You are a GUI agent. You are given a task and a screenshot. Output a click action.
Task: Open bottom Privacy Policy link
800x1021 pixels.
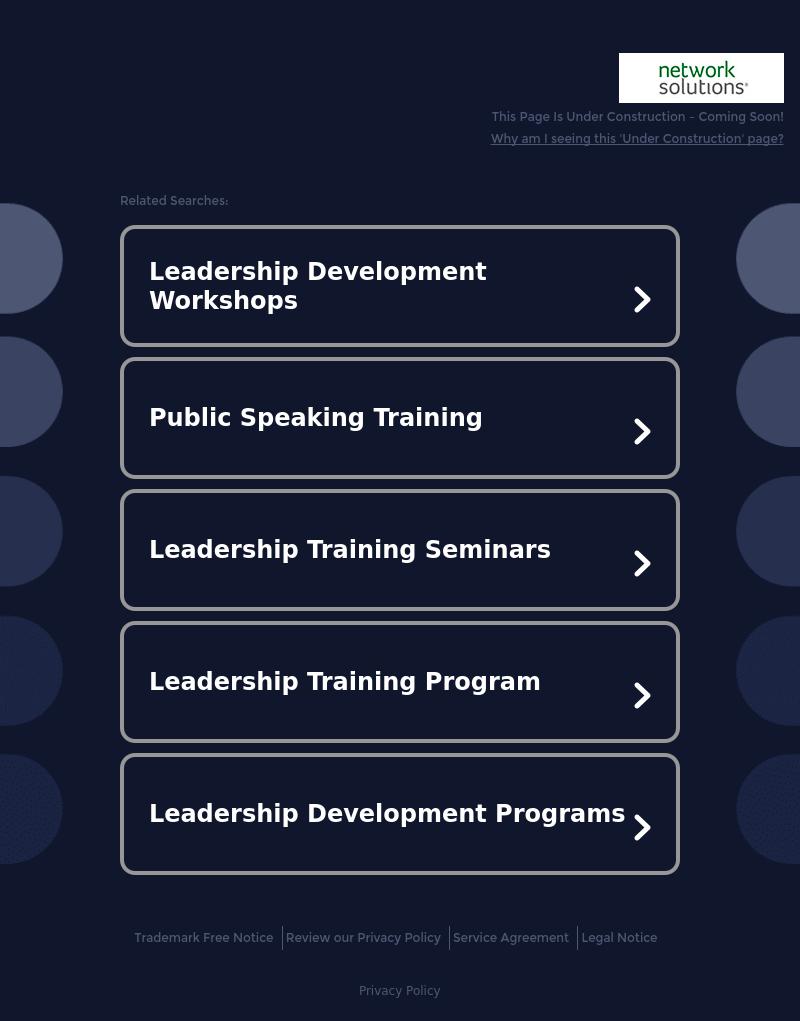pos(399,991)
